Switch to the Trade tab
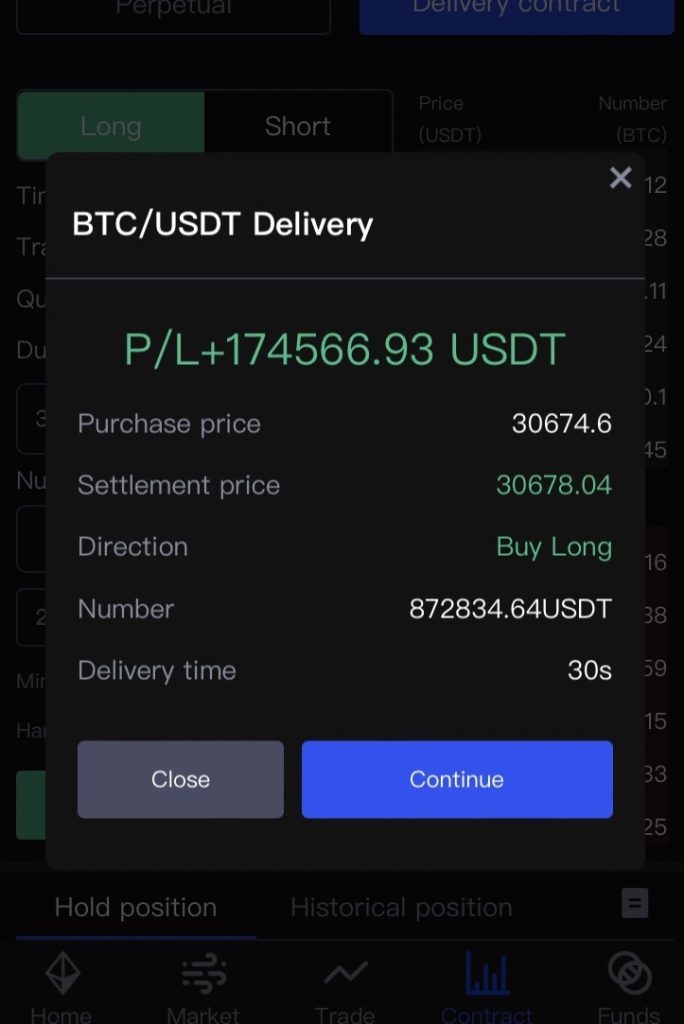 345,987
